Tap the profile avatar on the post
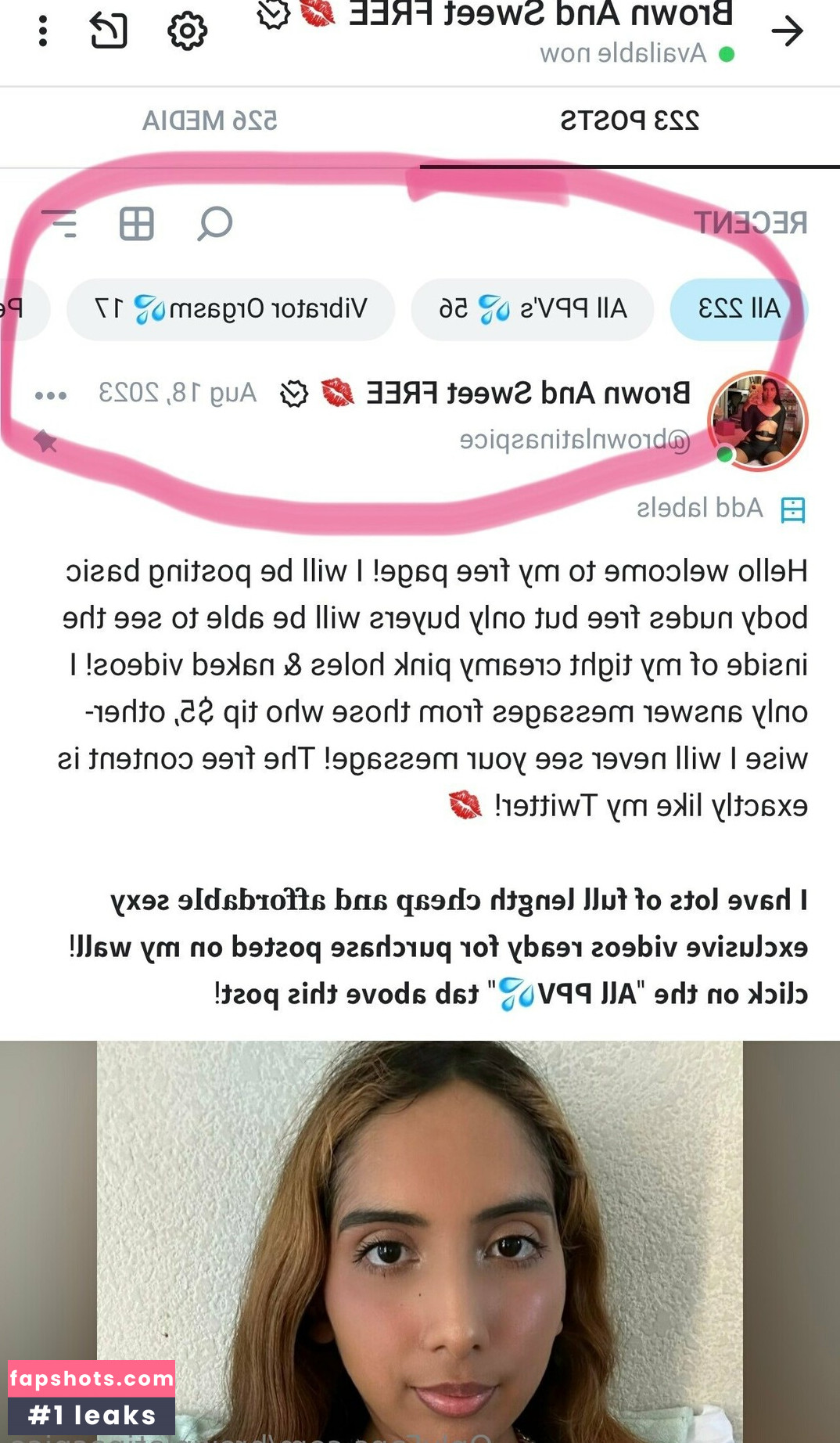The width and height of the screenshot is (840, 1443). tap(757, 422)
